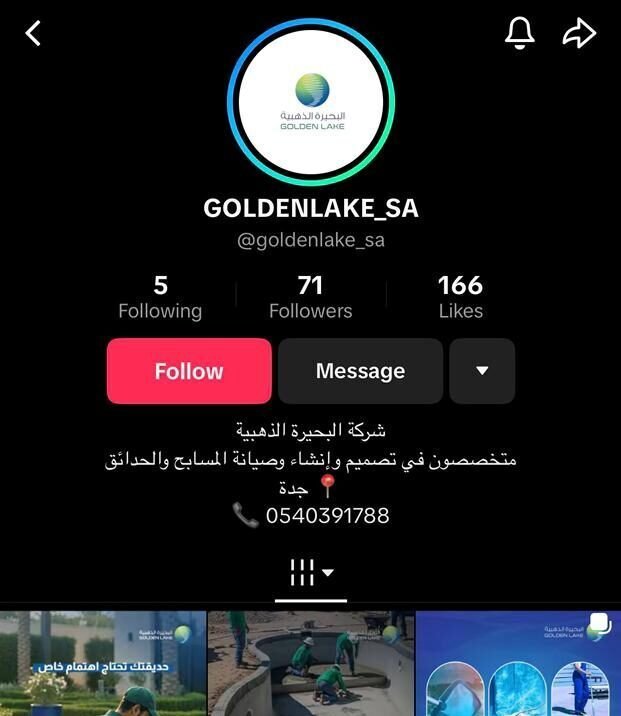Open the pool construction workers video
This screenshot has height=716, width=621.
click(x=310, y=664)
